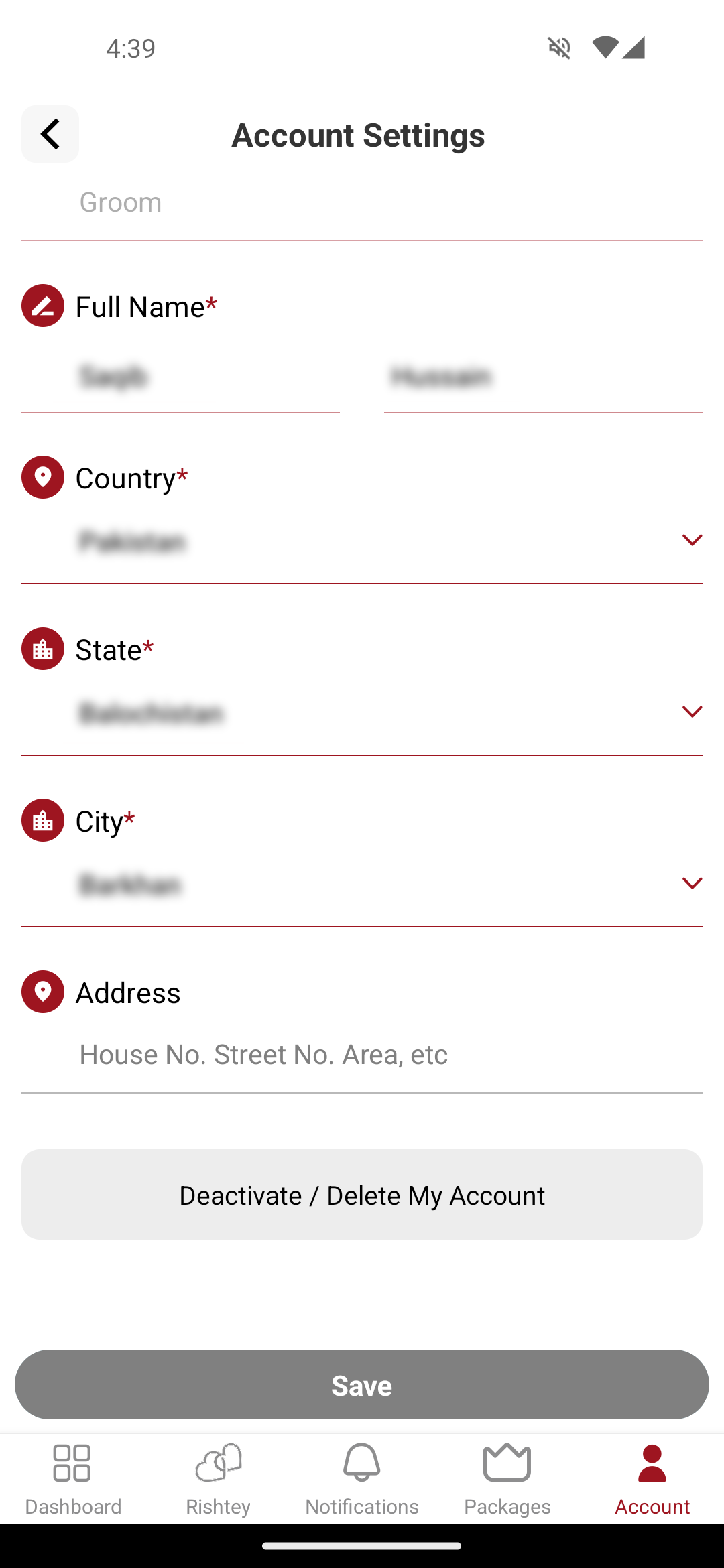The height and width of the screenshot is (1568, 724).
Task: Choose a different City from dropdown
Action: click(x=362, y=885)
